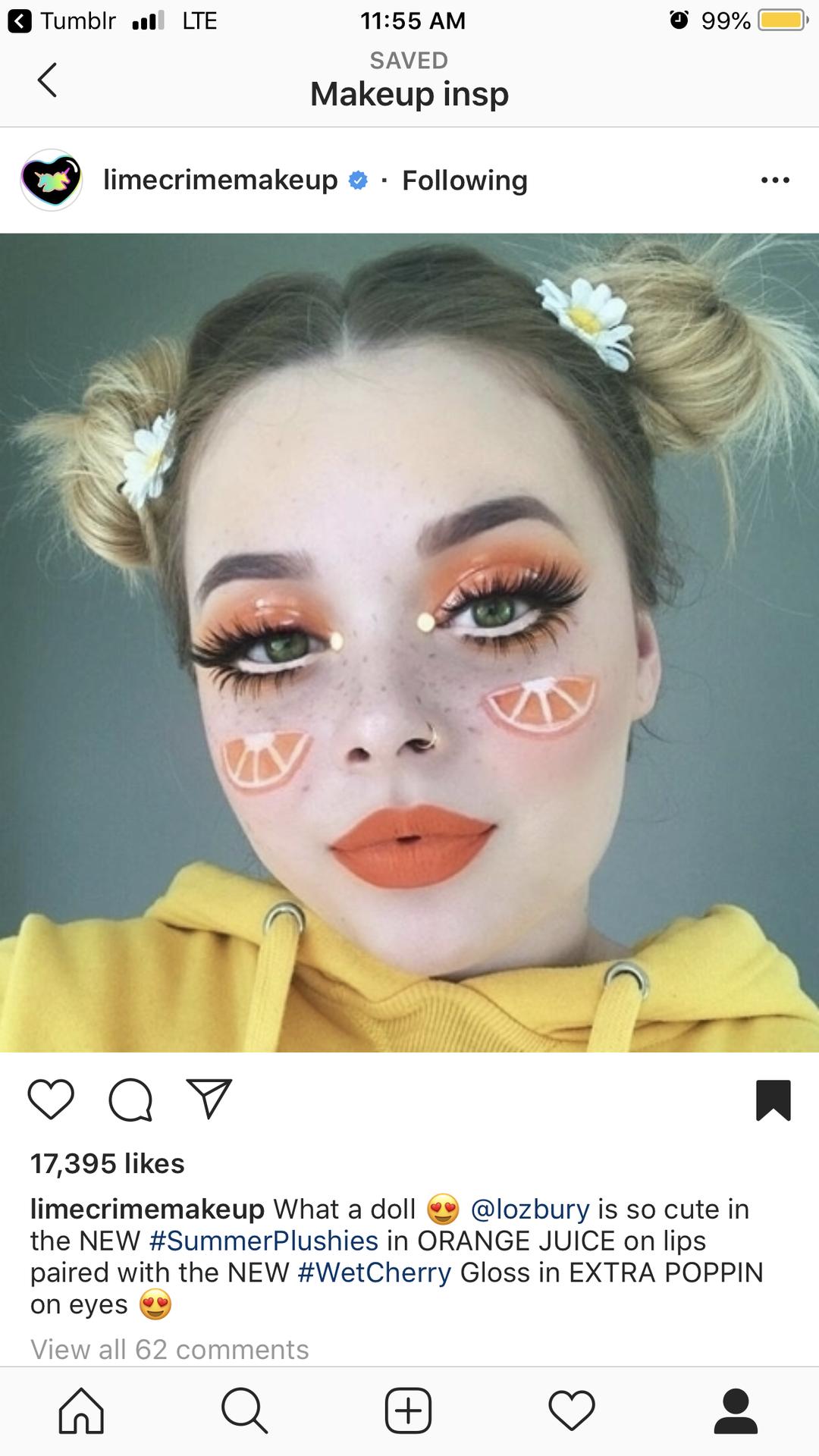Go back from Makeup insp collection

[x=47, y=80]
